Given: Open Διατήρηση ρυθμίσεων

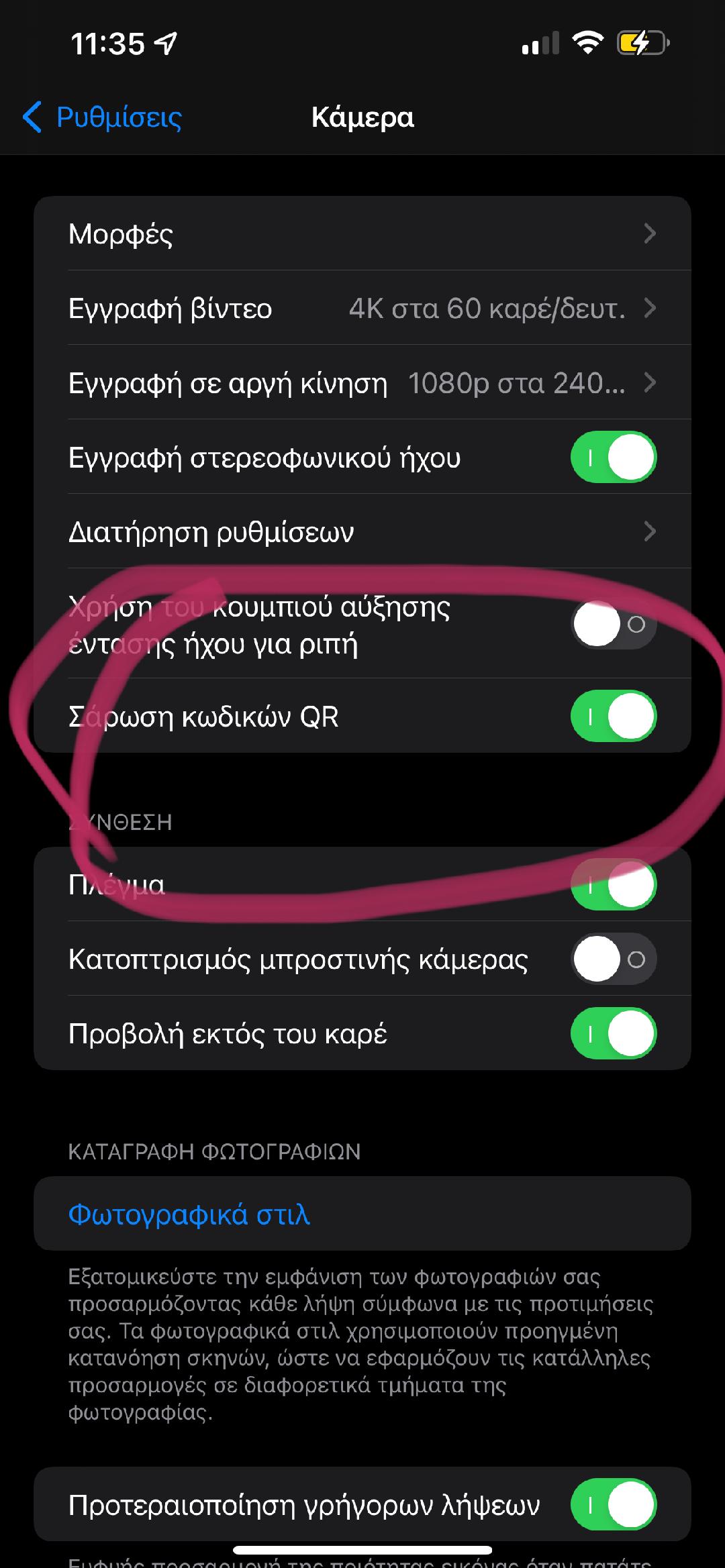Looking at the screenshot, I should click(362, 532).
